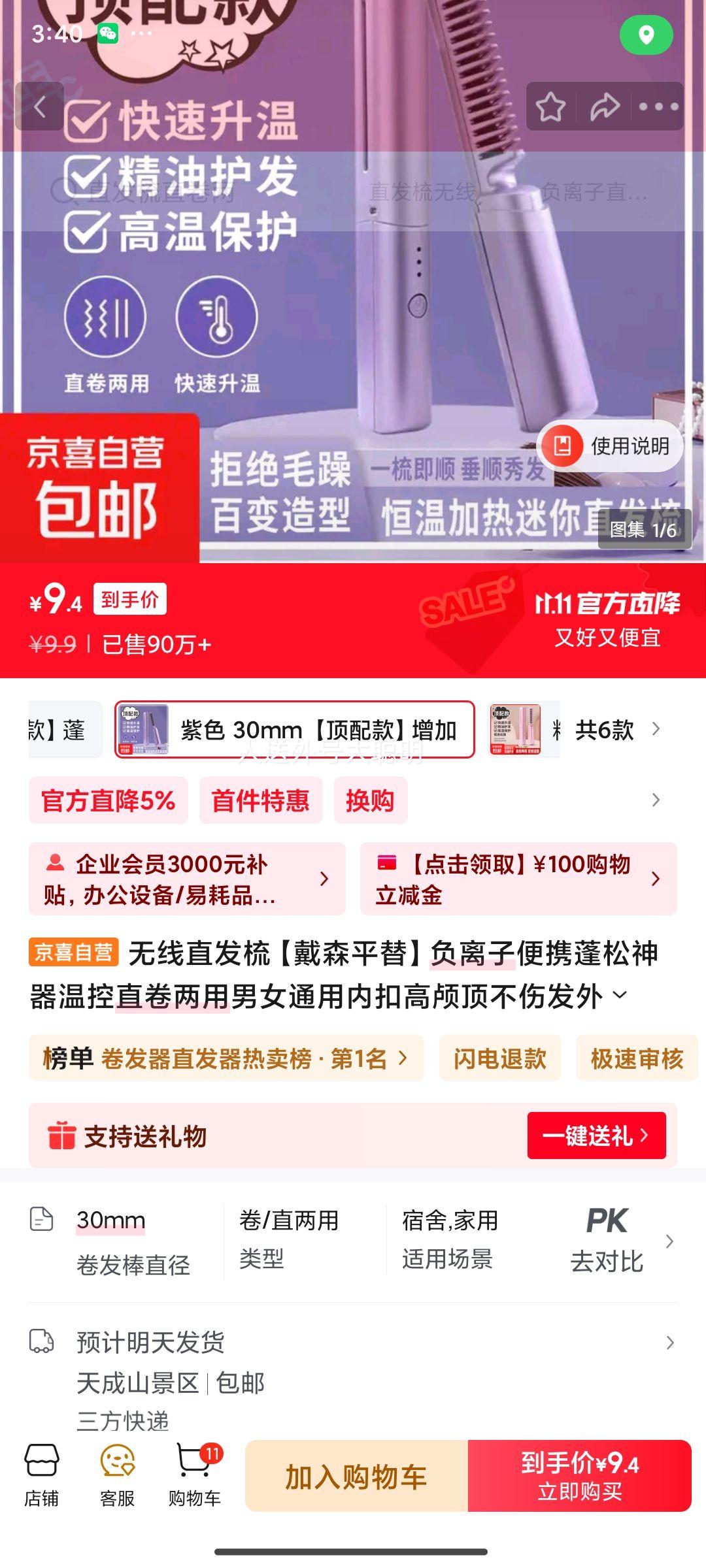
Task: Tap the 一键送礼 button
Action: [596, 1135]
